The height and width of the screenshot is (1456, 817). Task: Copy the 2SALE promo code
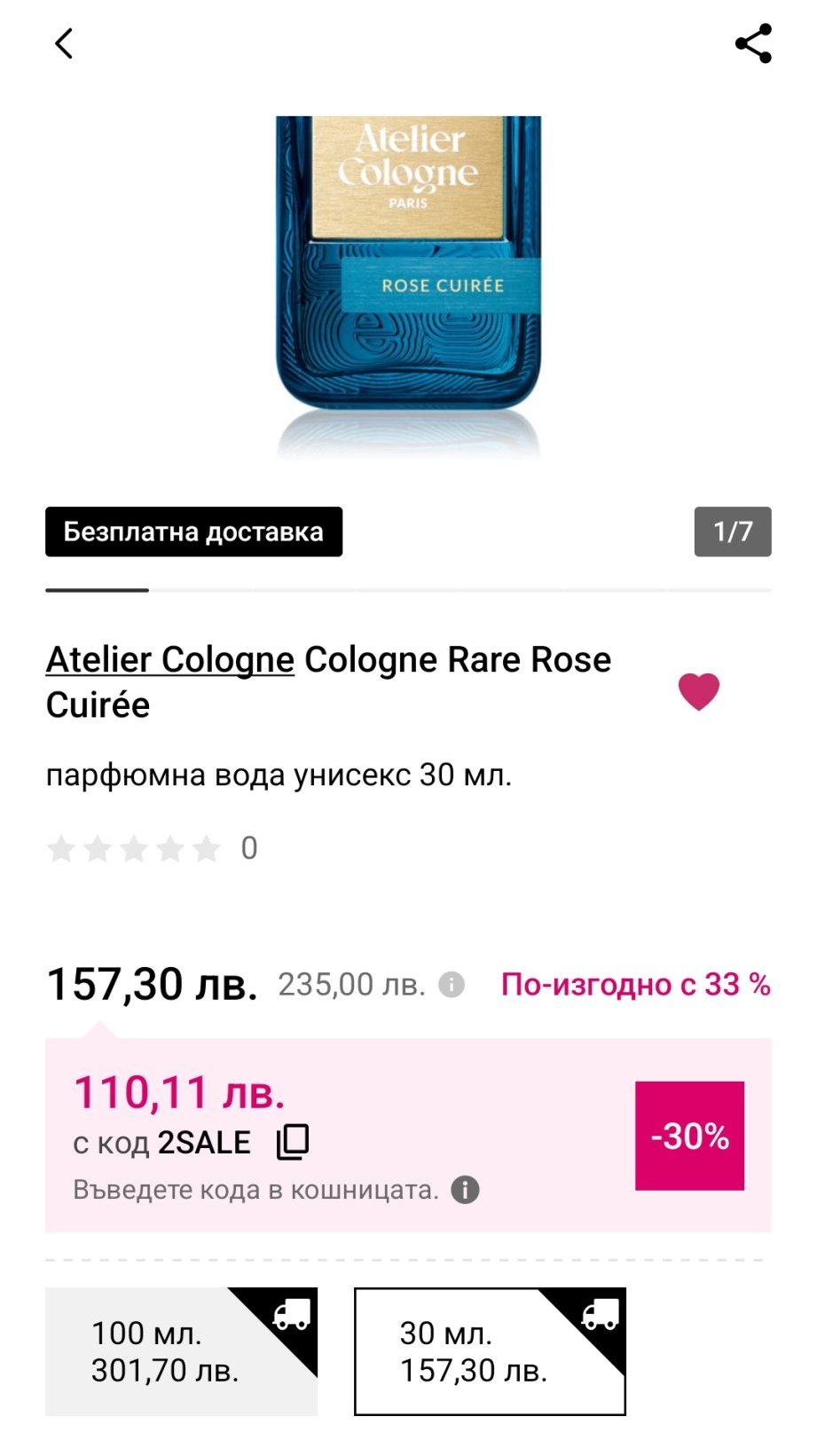[293, 1142]
